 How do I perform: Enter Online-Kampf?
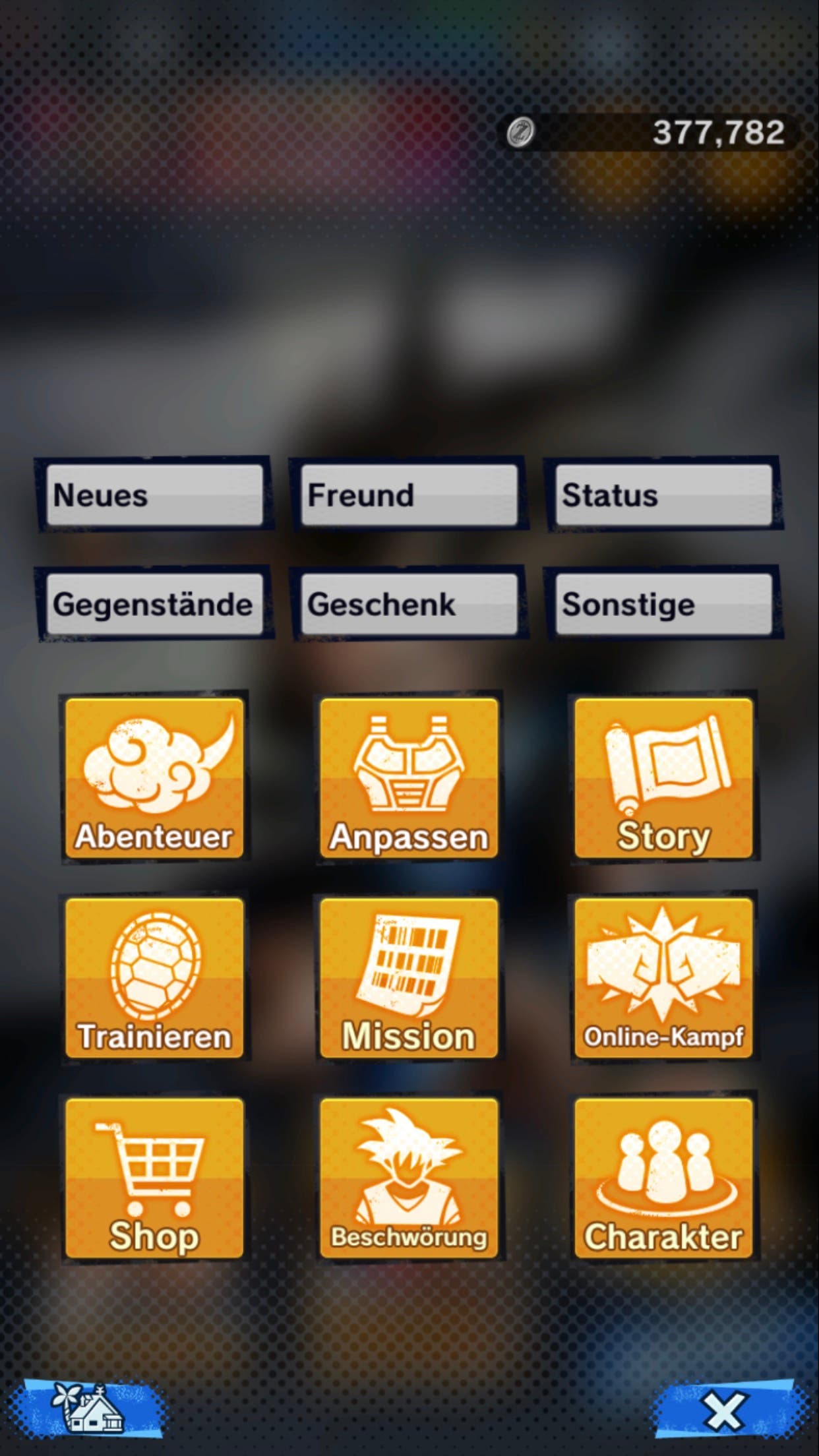tap(663, 978)
